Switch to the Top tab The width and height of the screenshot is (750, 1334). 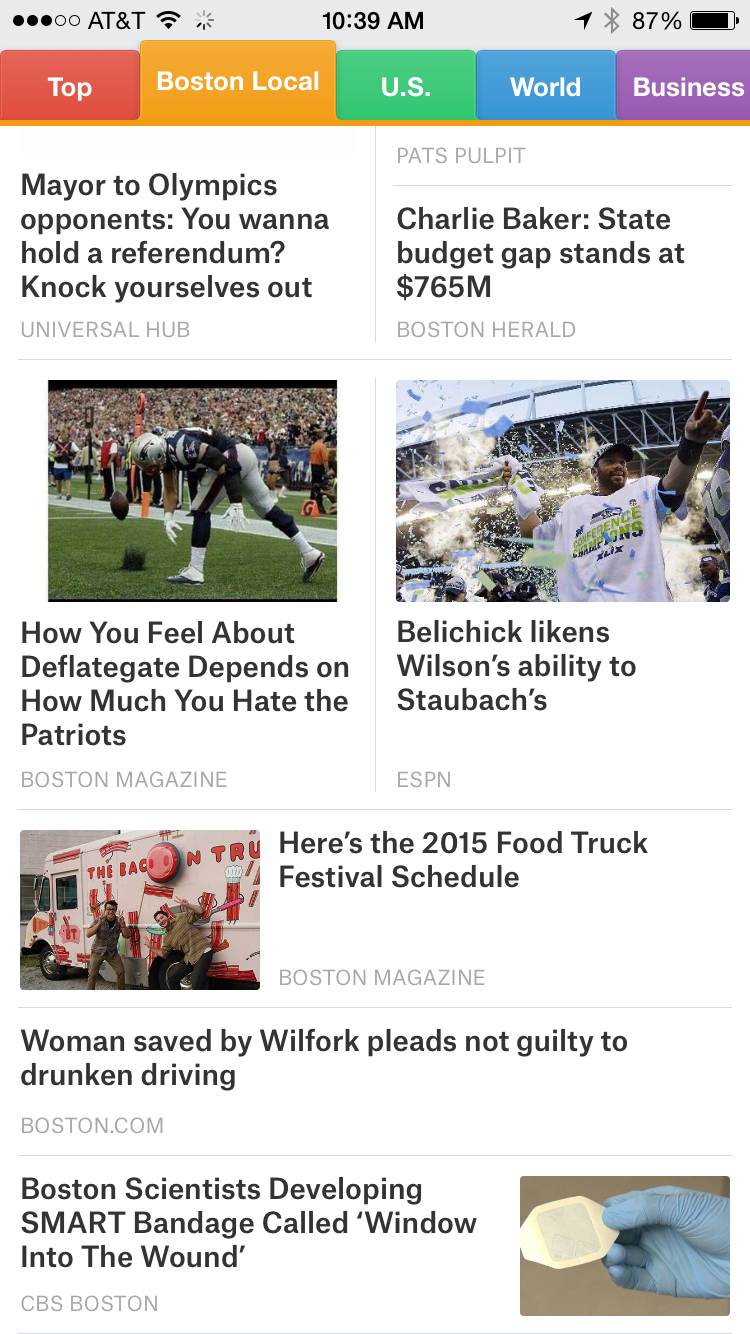(x=69, y=87)
